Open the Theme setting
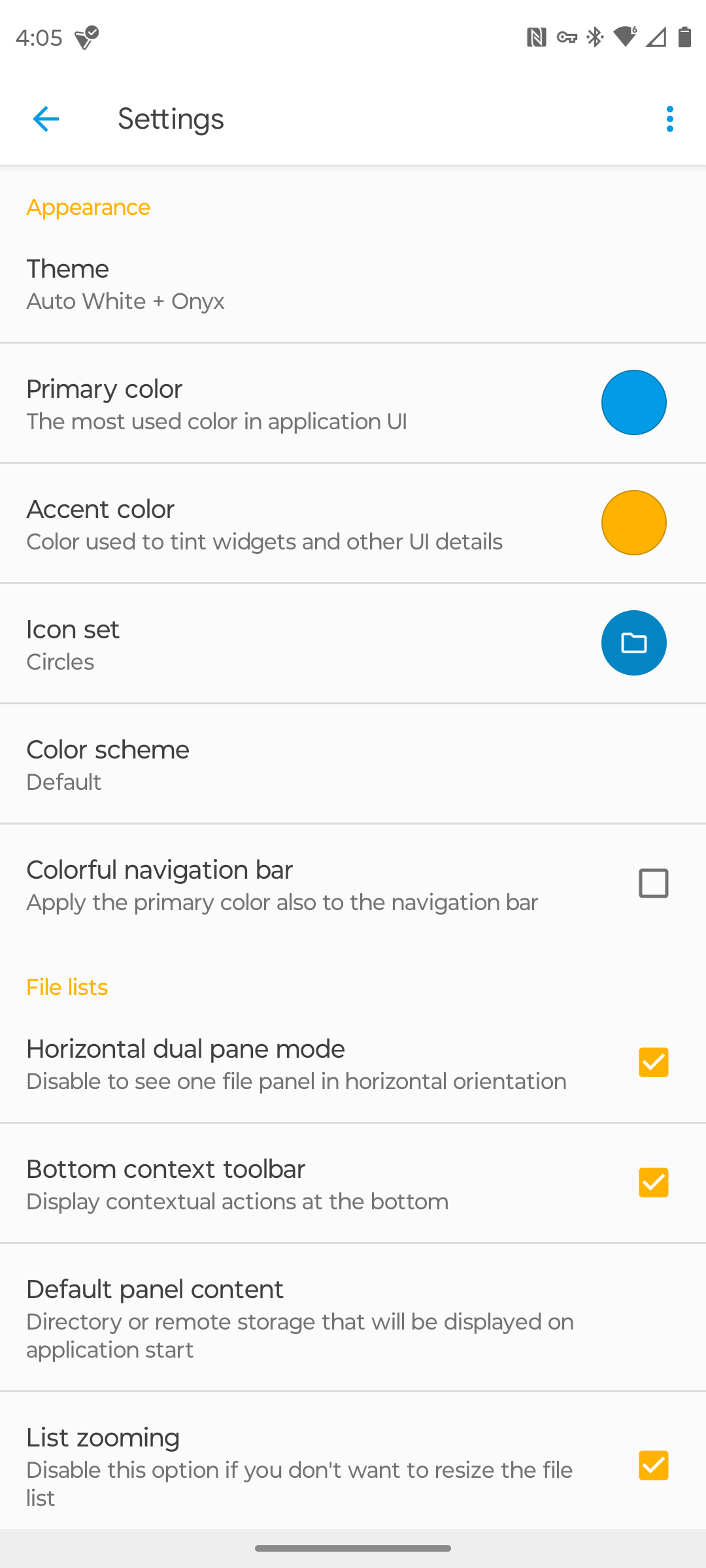The width and height of the screenshot is (706, 1568). tap(353, 284)
